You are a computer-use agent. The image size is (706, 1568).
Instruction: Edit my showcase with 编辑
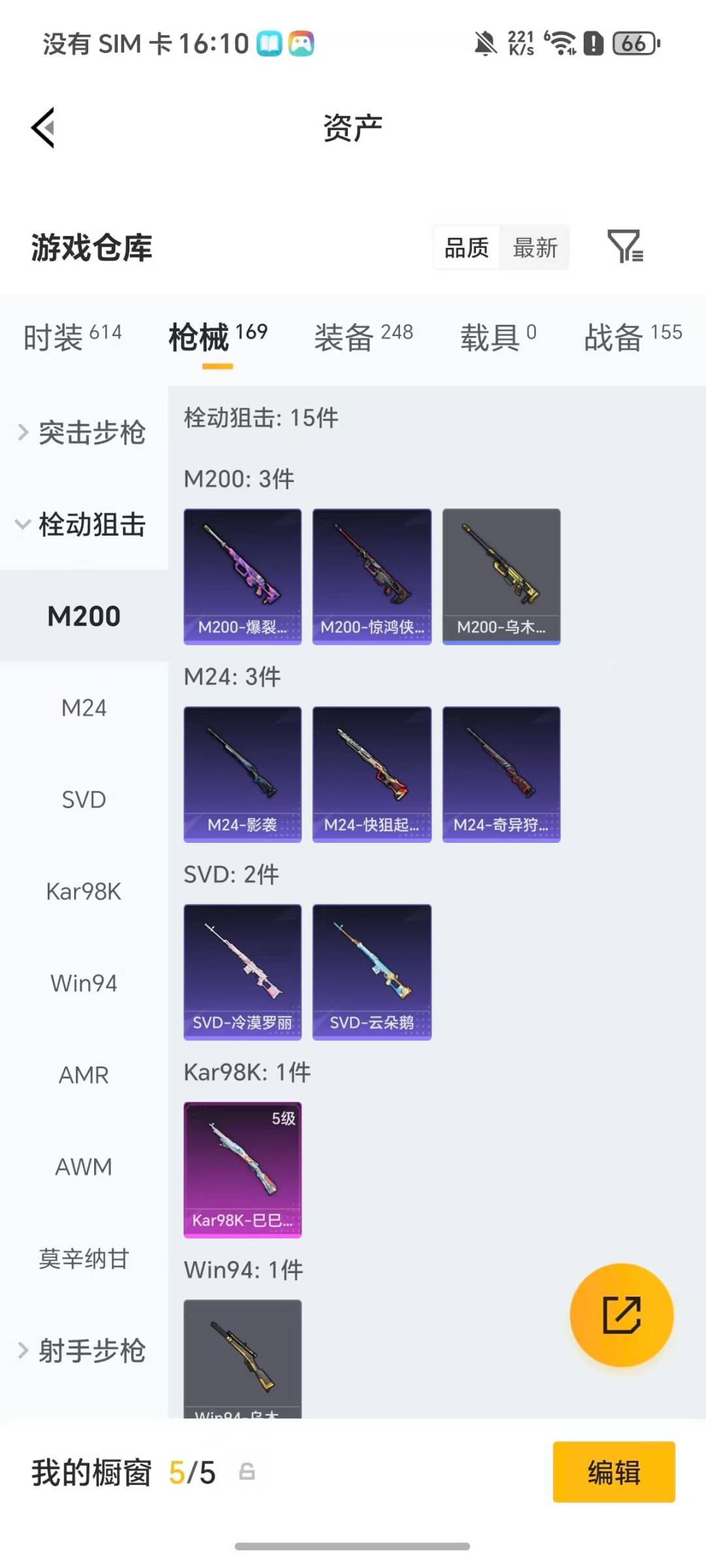[613, 1472]
